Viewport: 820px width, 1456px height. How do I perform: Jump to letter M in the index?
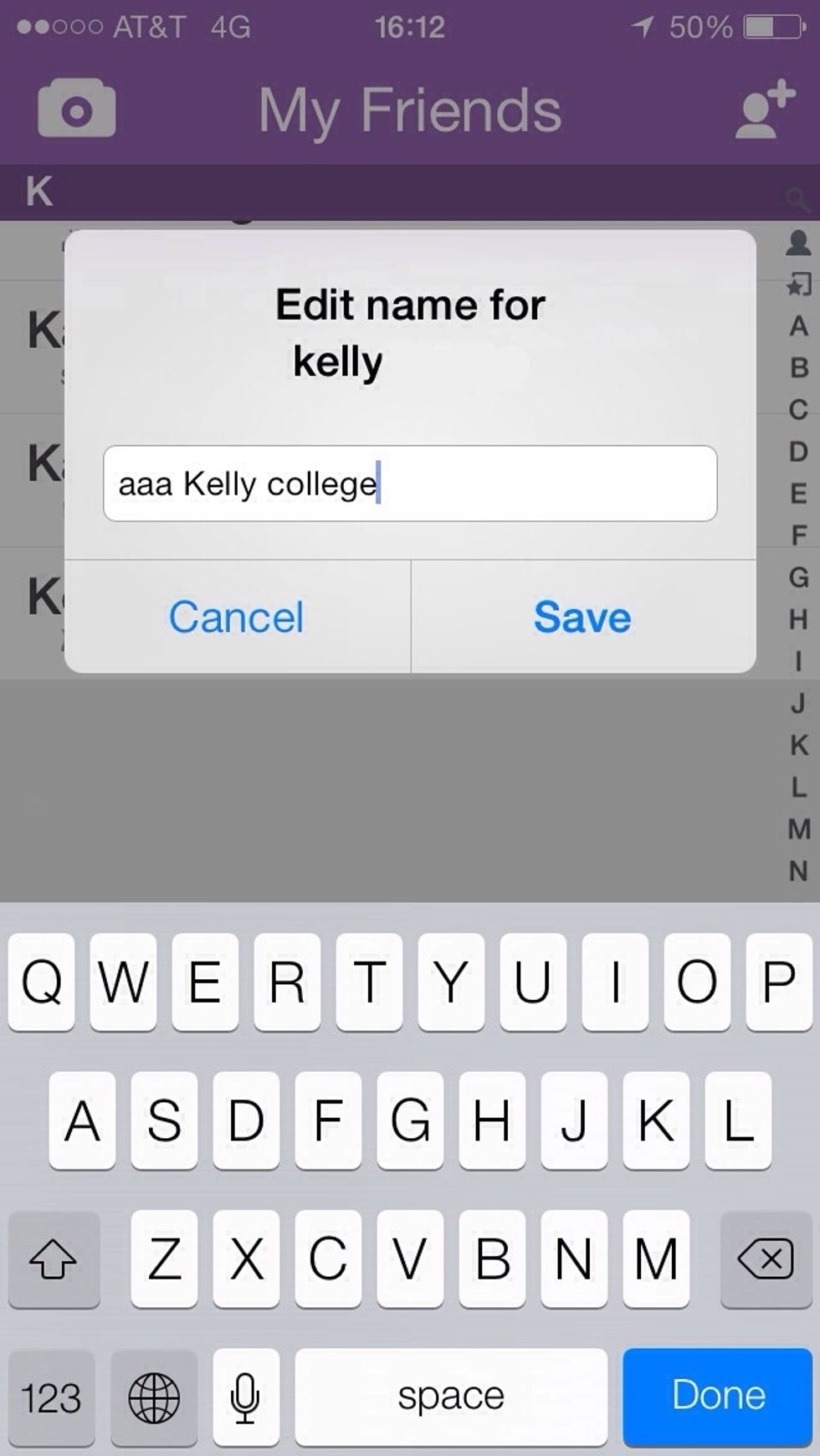[x=798, y=828]
